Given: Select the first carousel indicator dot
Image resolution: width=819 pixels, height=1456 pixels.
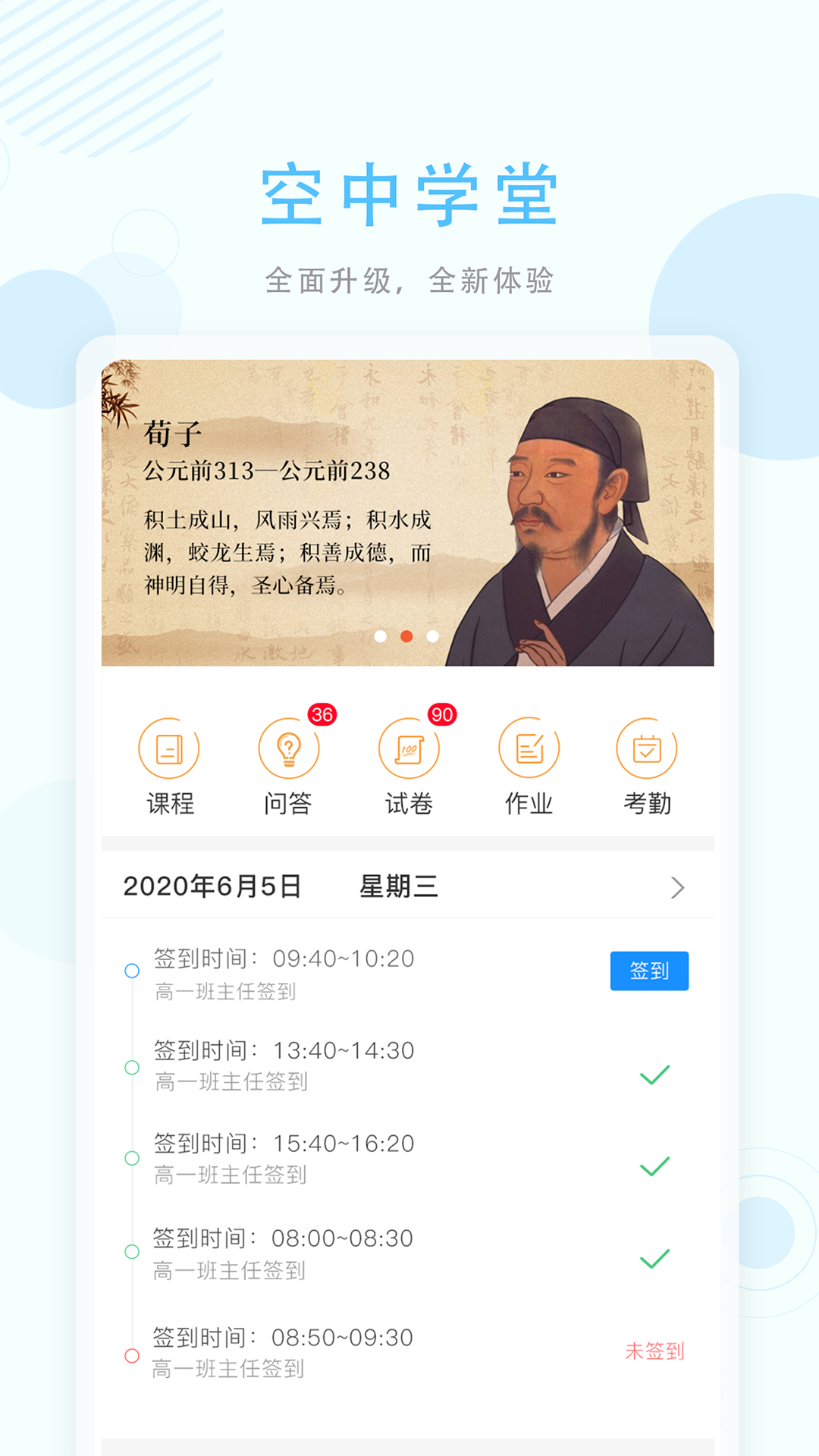Looking at the screenshot, I should click(378, 636).
